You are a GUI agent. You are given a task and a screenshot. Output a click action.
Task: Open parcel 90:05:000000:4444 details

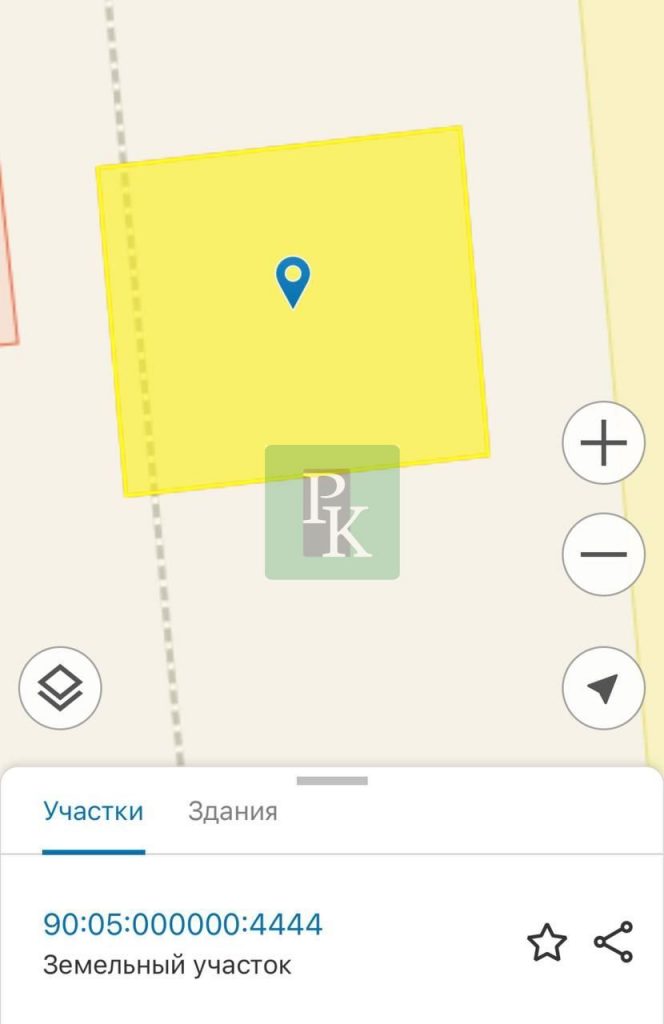(183, 924)
